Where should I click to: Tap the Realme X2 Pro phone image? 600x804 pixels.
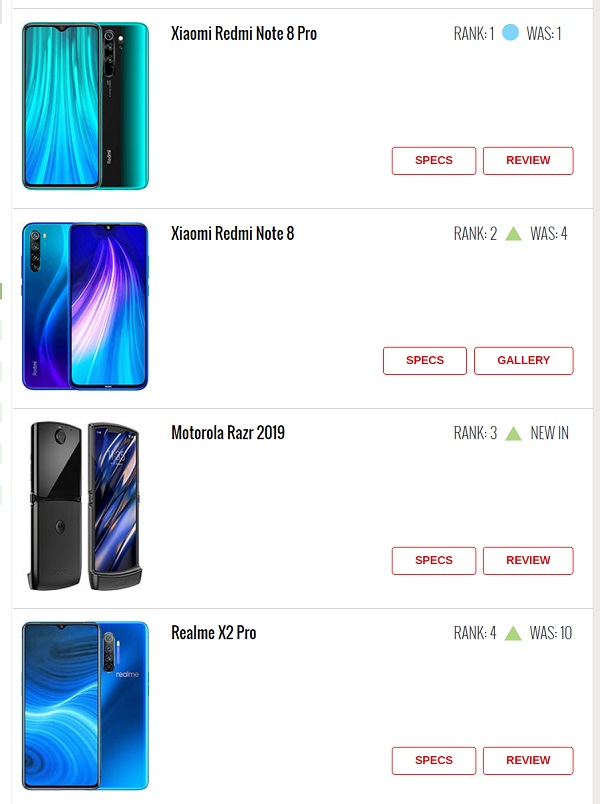[x=85, y=706]
